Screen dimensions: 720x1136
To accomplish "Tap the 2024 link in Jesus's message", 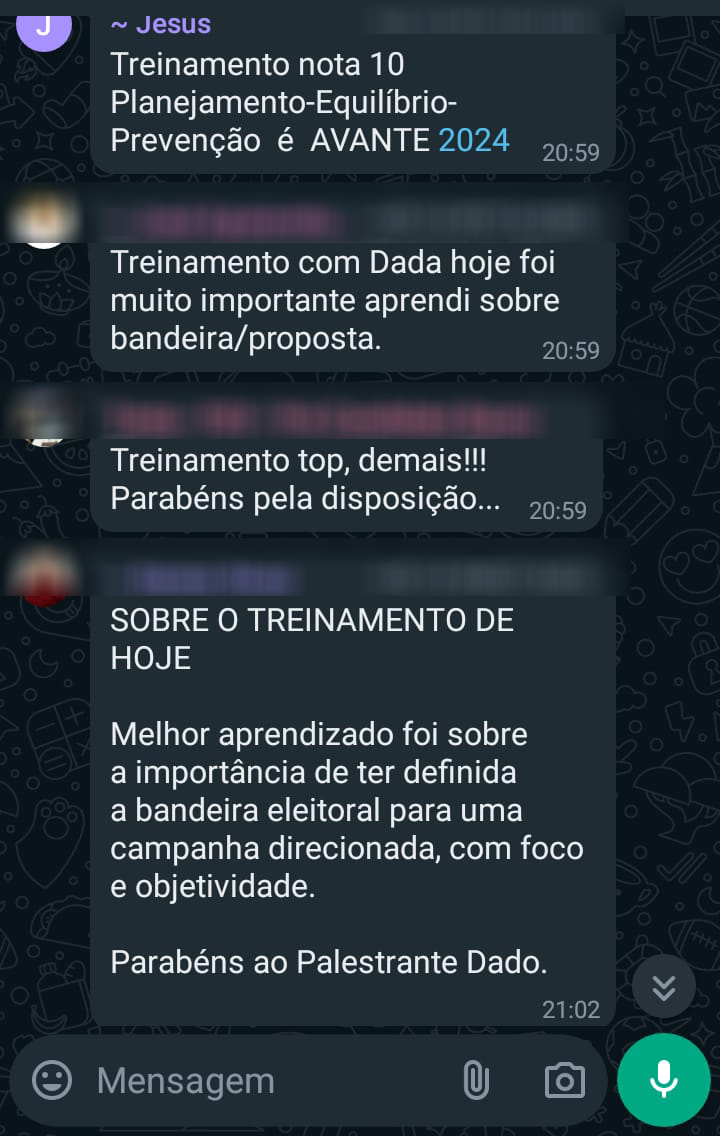I will [474, 140].
